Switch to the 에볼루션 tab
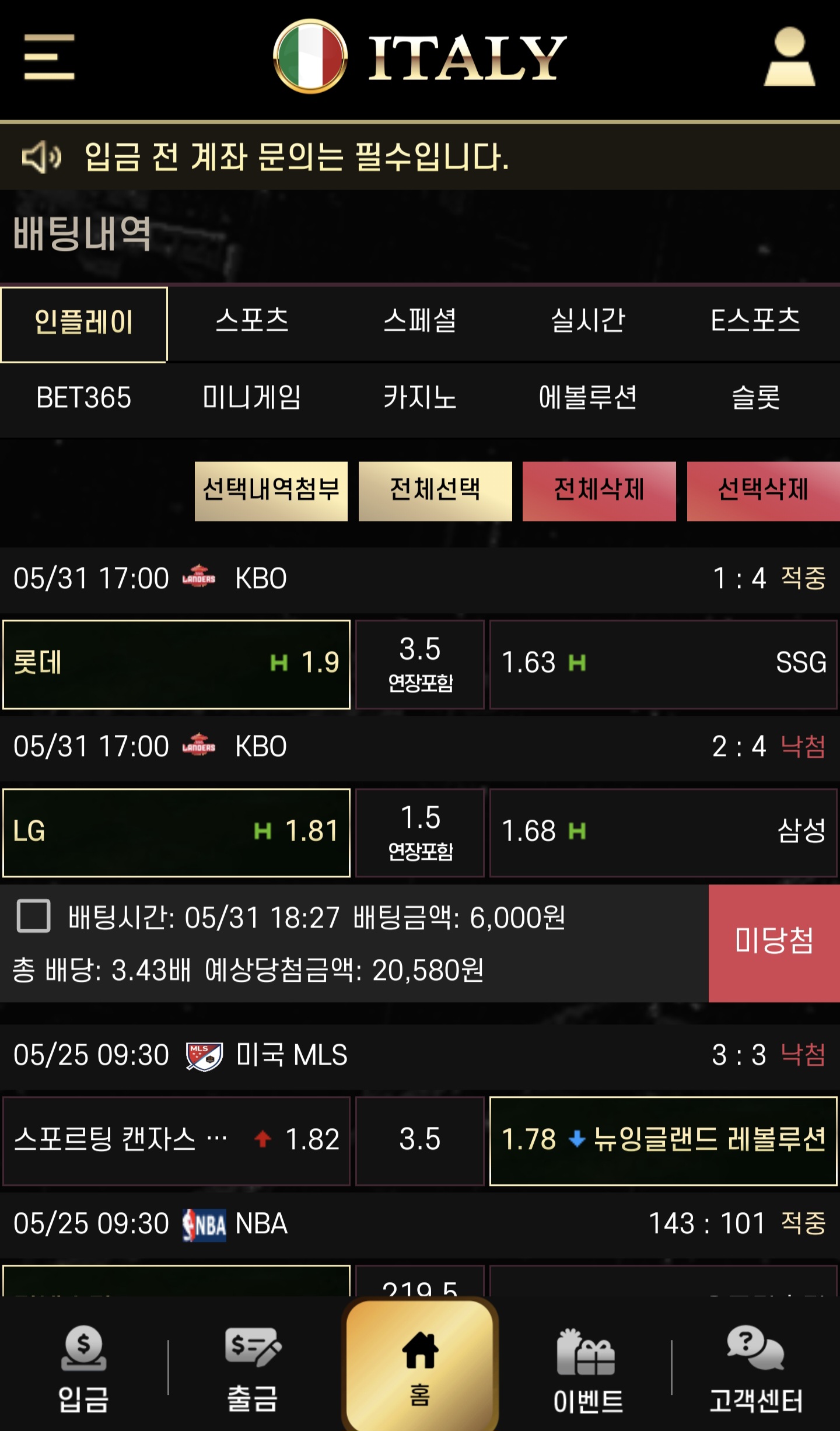840x1431 pixels. (x=588, y=399)
